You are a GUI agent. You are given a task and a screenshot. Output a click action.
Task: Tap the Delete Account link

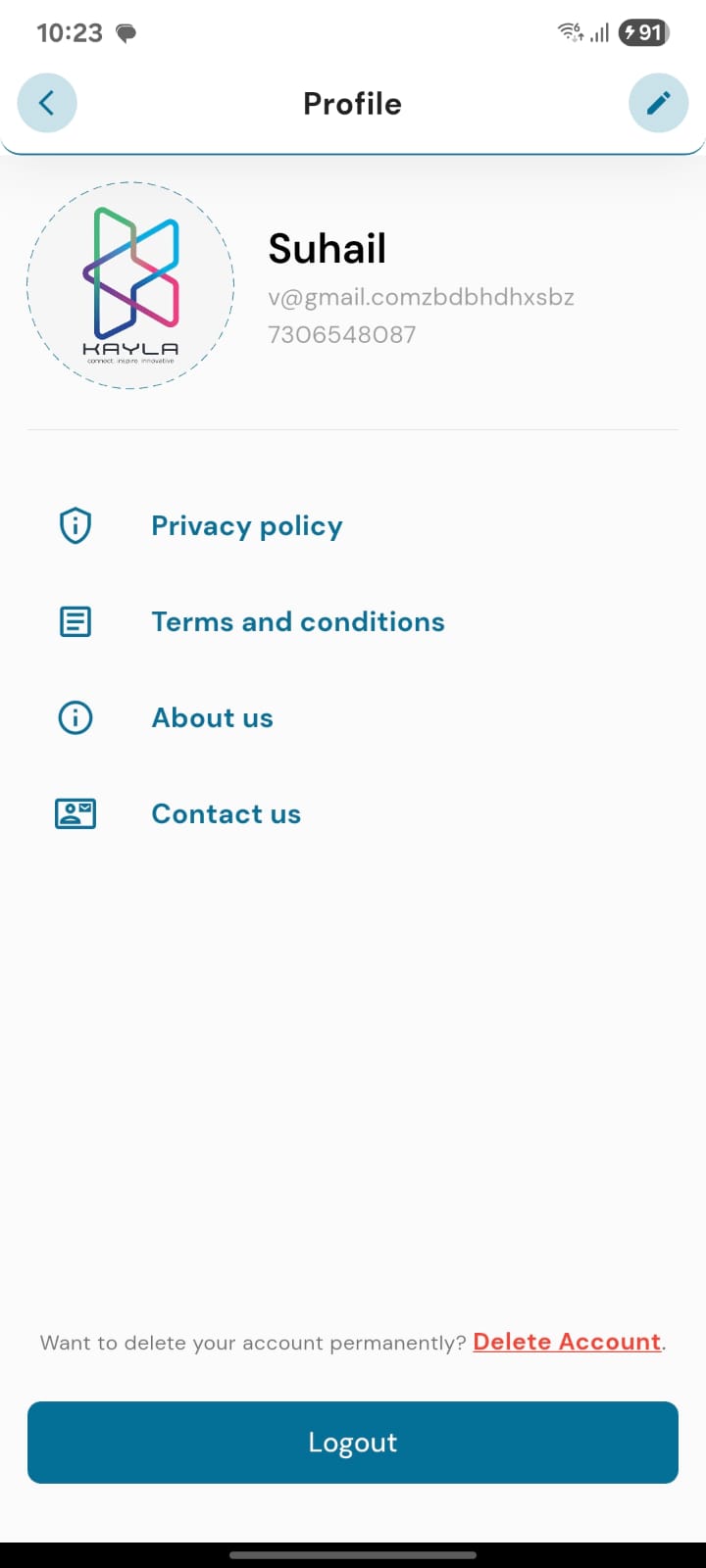(567, 1342)
